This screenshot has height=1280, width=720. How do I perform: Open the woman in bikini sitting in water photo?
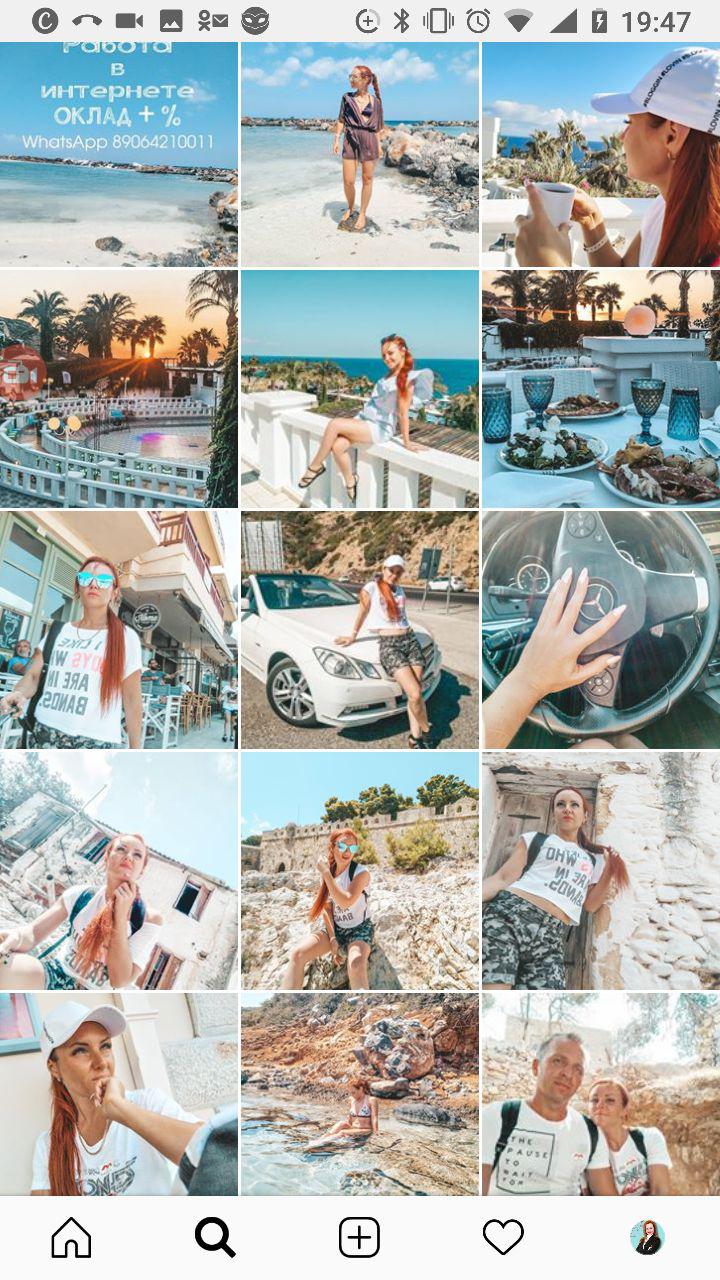pyautogui.click(x=360, y=1094)
